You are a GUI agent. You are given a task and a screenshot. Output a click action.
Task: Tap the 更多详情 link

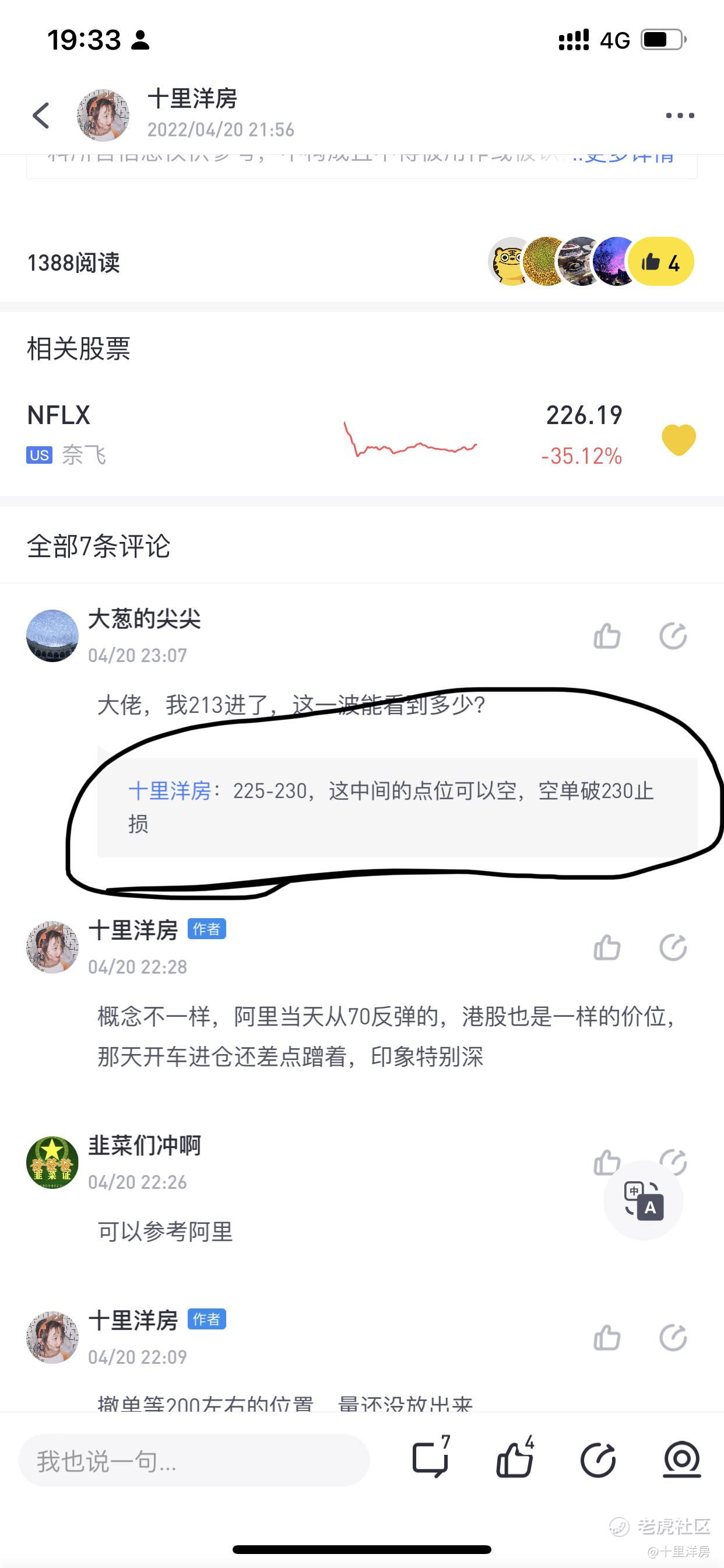tap(625, 157)
